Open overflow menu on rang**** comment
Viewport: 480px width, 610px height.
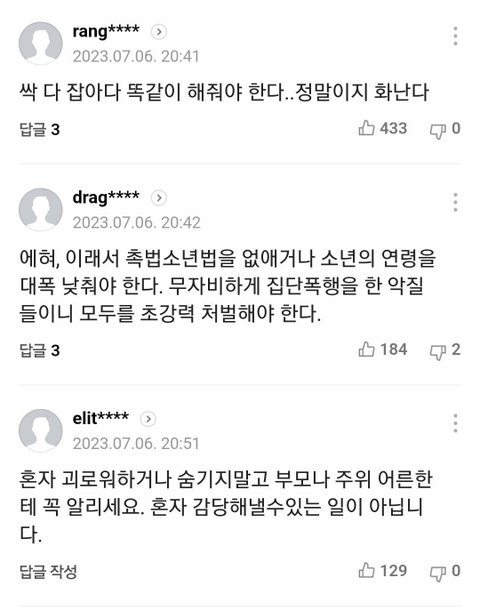point(455,36)
